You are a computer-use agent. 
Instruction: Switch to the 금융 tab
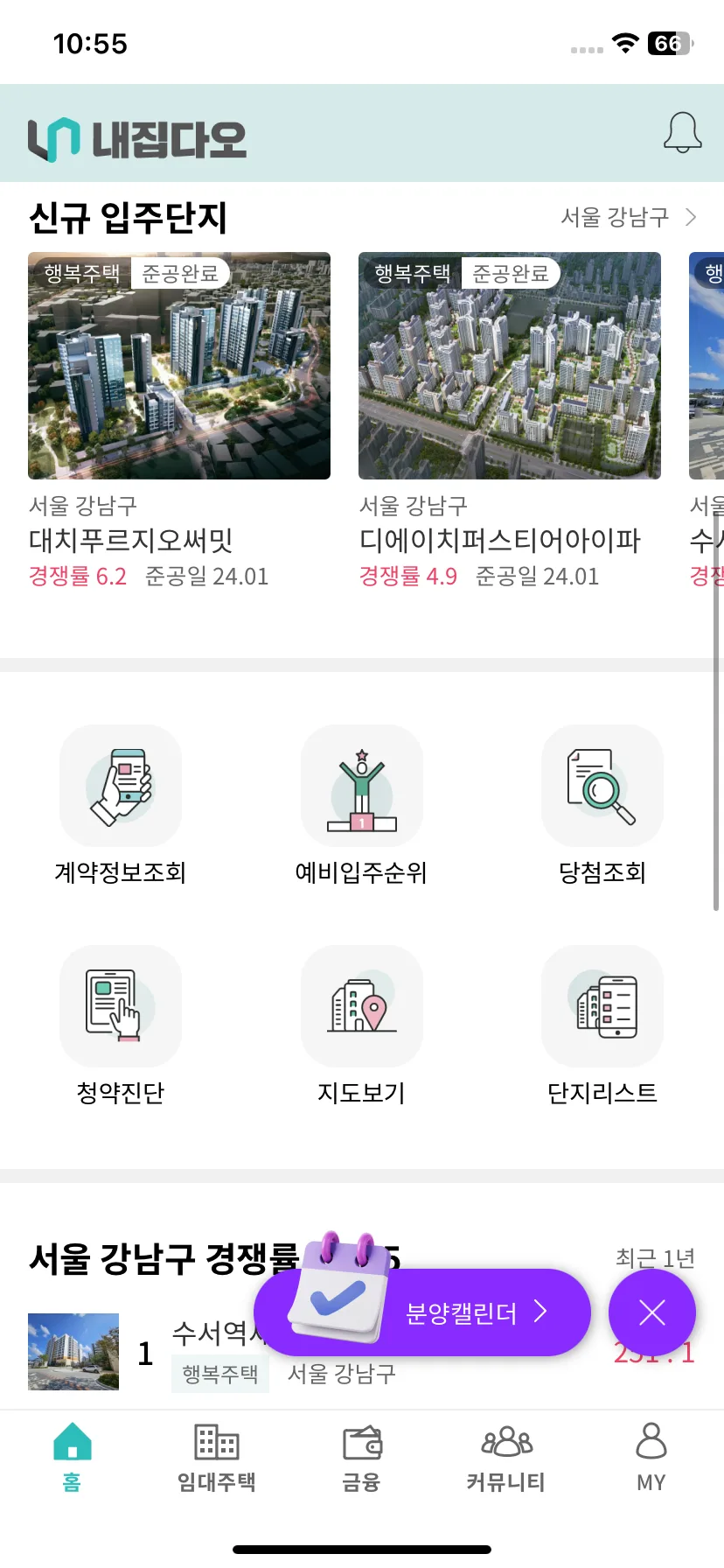361,1458
